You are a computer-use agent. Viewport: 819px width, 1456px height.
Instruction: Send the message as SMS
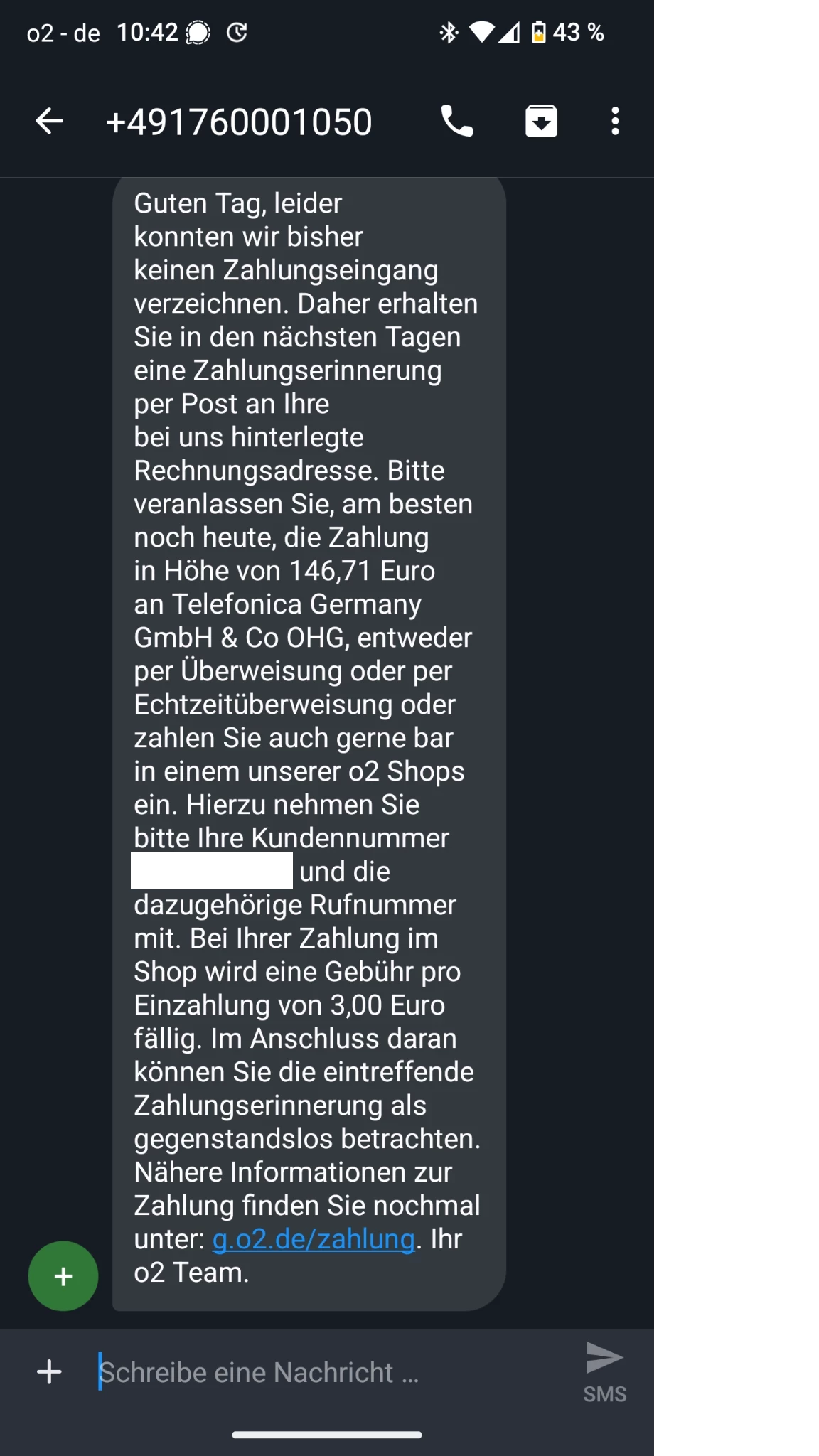(604, 1371)
